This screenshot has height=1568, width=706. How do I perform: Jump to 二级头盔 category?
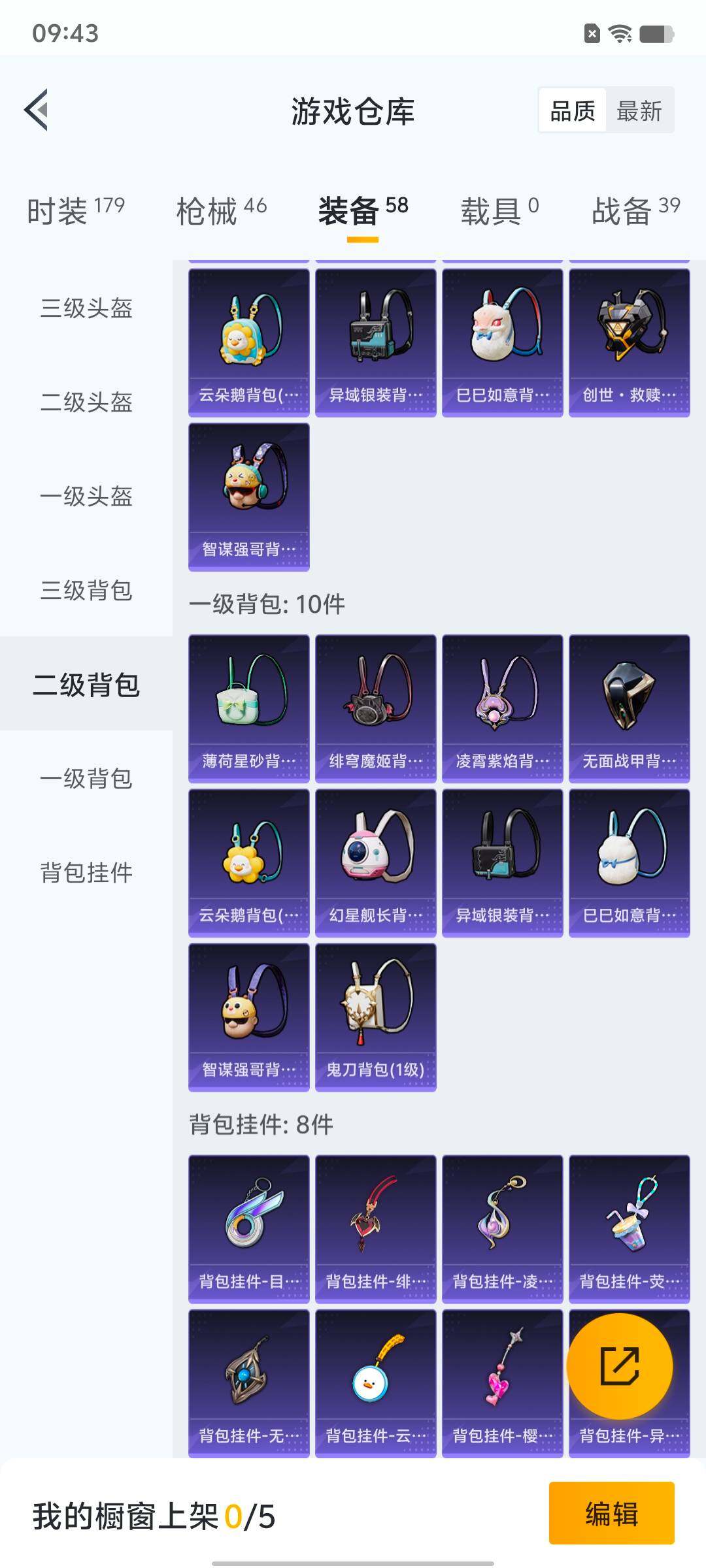tap(86, 402)
